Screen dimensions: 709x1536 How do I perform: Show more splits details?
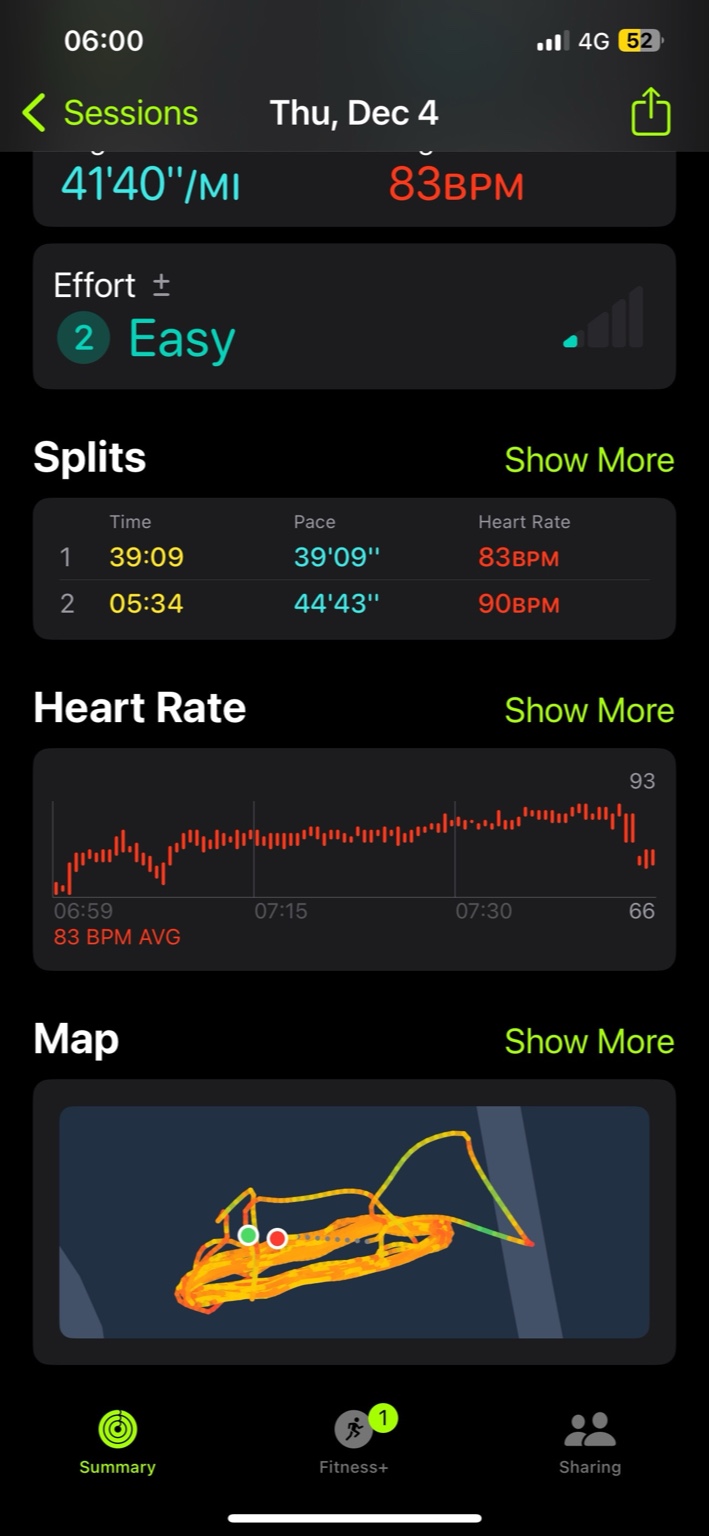(589, 460)
